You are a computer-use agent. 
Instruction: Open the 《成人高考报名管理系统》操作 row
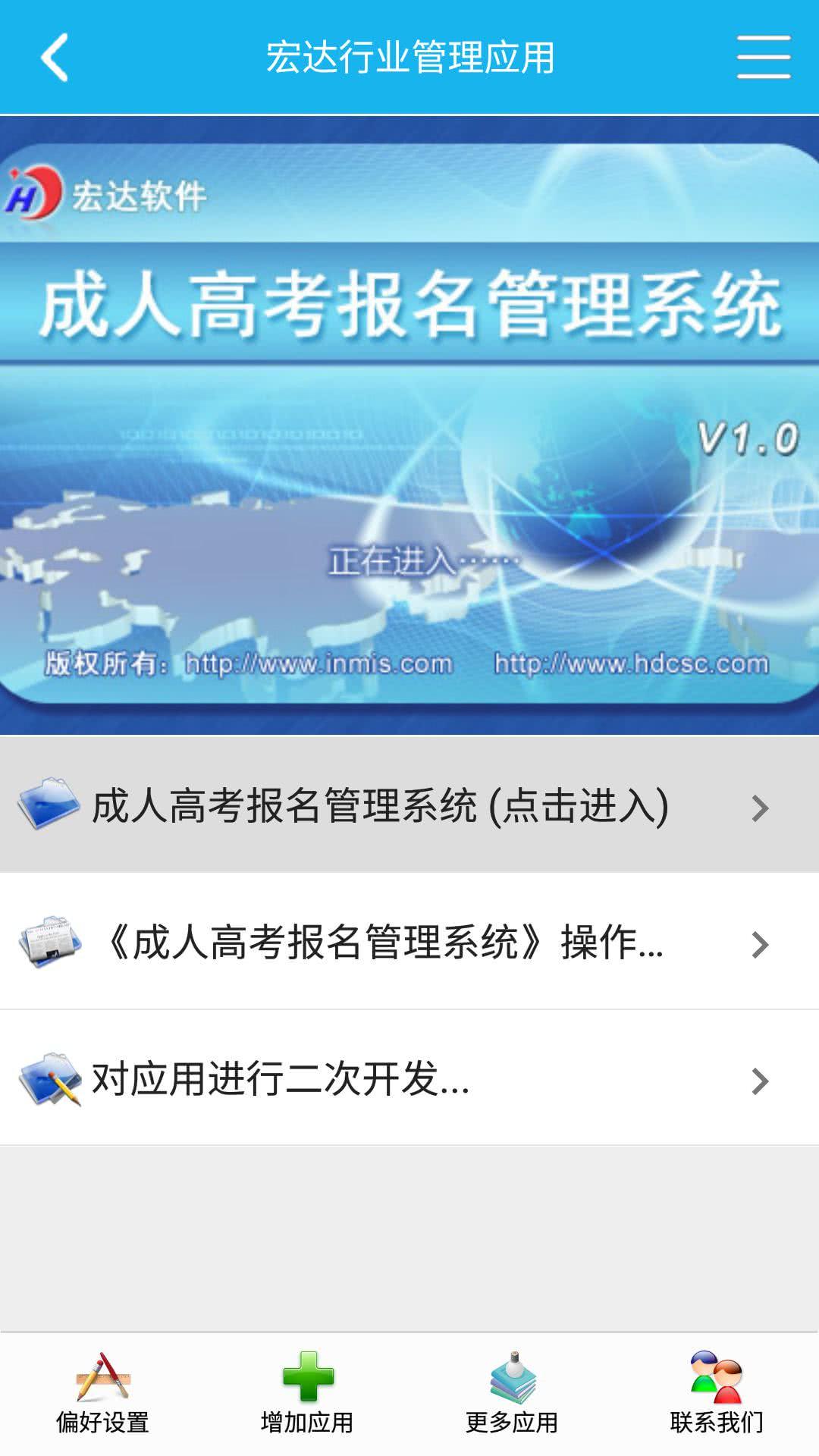pos(409,941)
